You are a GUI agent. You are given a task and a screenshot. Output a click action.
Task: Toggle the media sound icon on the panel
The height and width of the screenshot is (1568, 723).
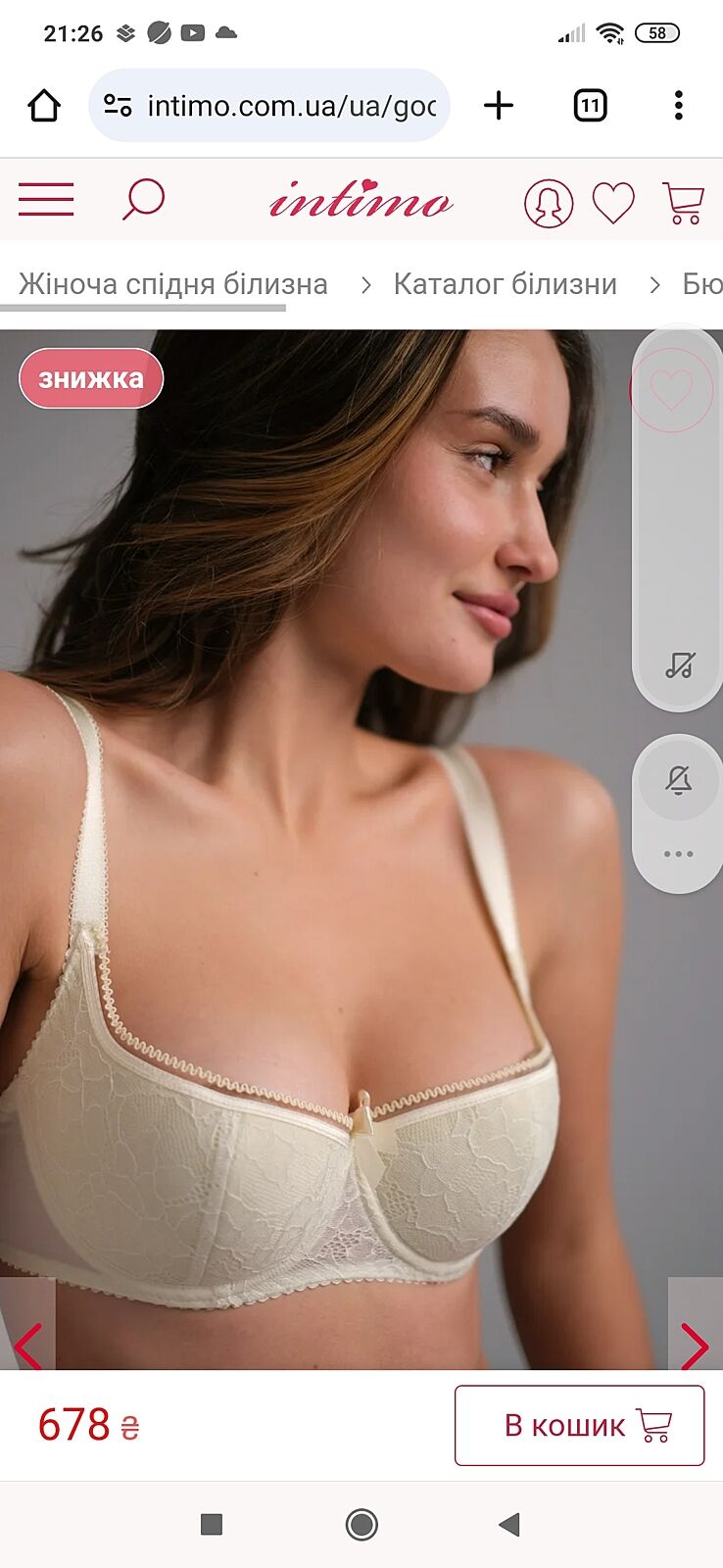click(x=679, y=664)
